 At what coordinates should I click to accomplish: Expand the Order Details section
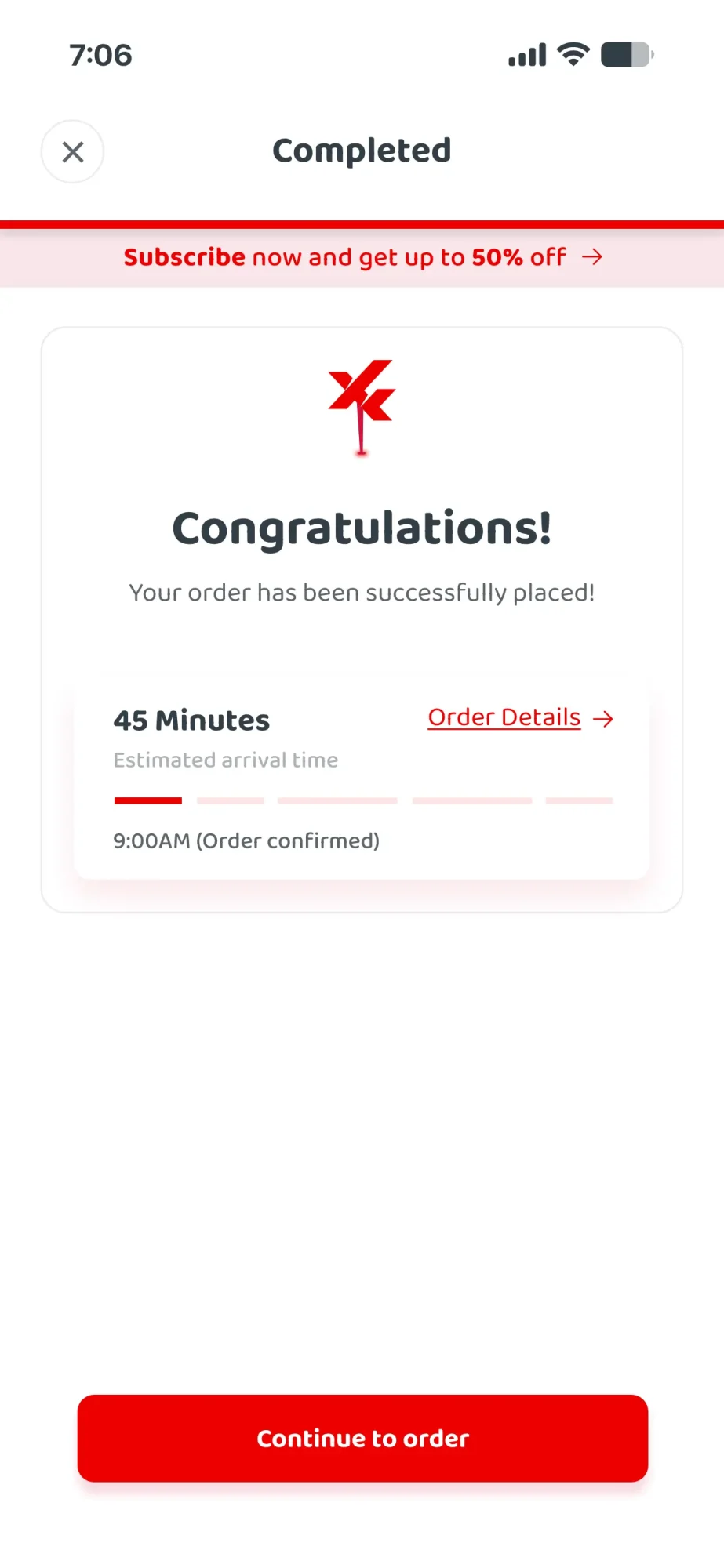503,717
